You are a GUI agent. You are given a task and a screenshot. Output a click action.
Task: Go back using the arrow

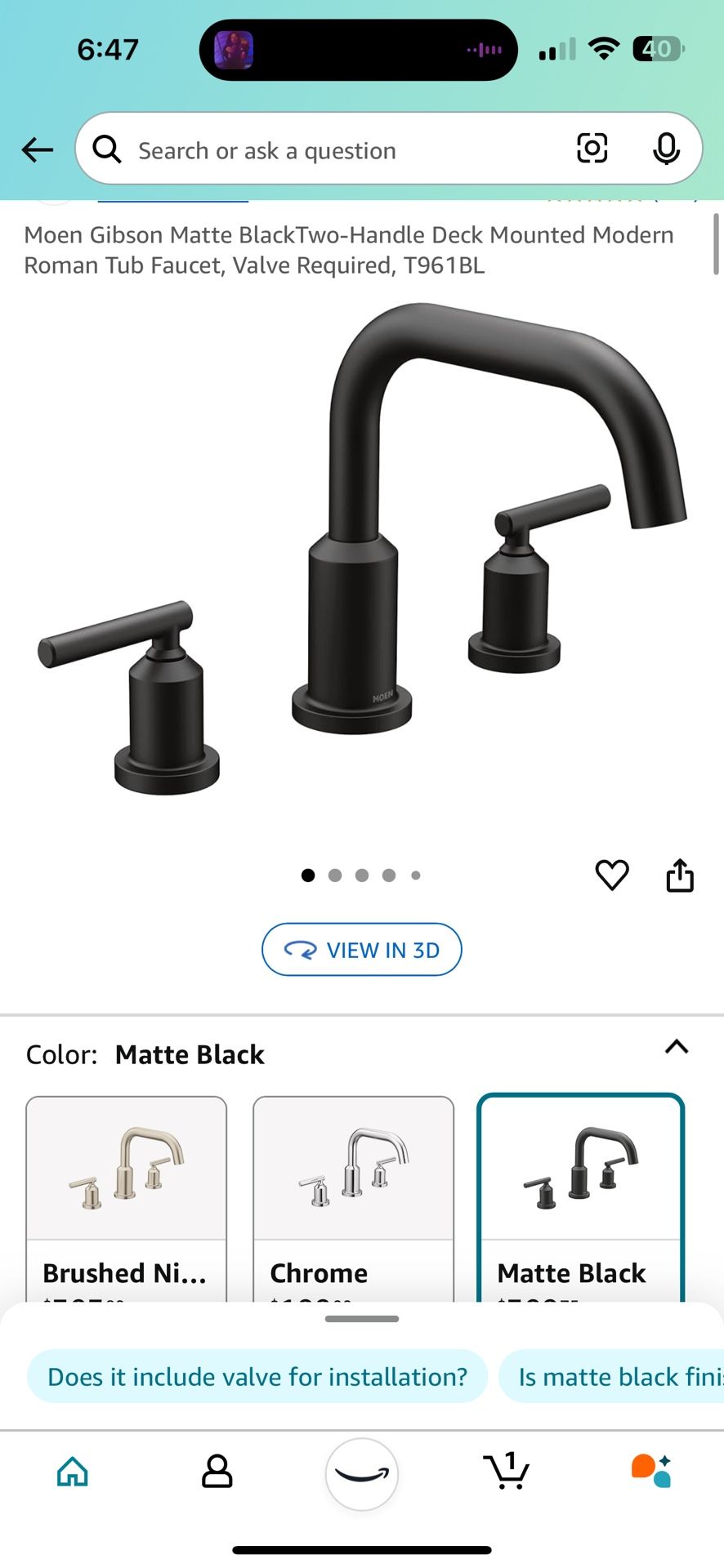[38, 150]
